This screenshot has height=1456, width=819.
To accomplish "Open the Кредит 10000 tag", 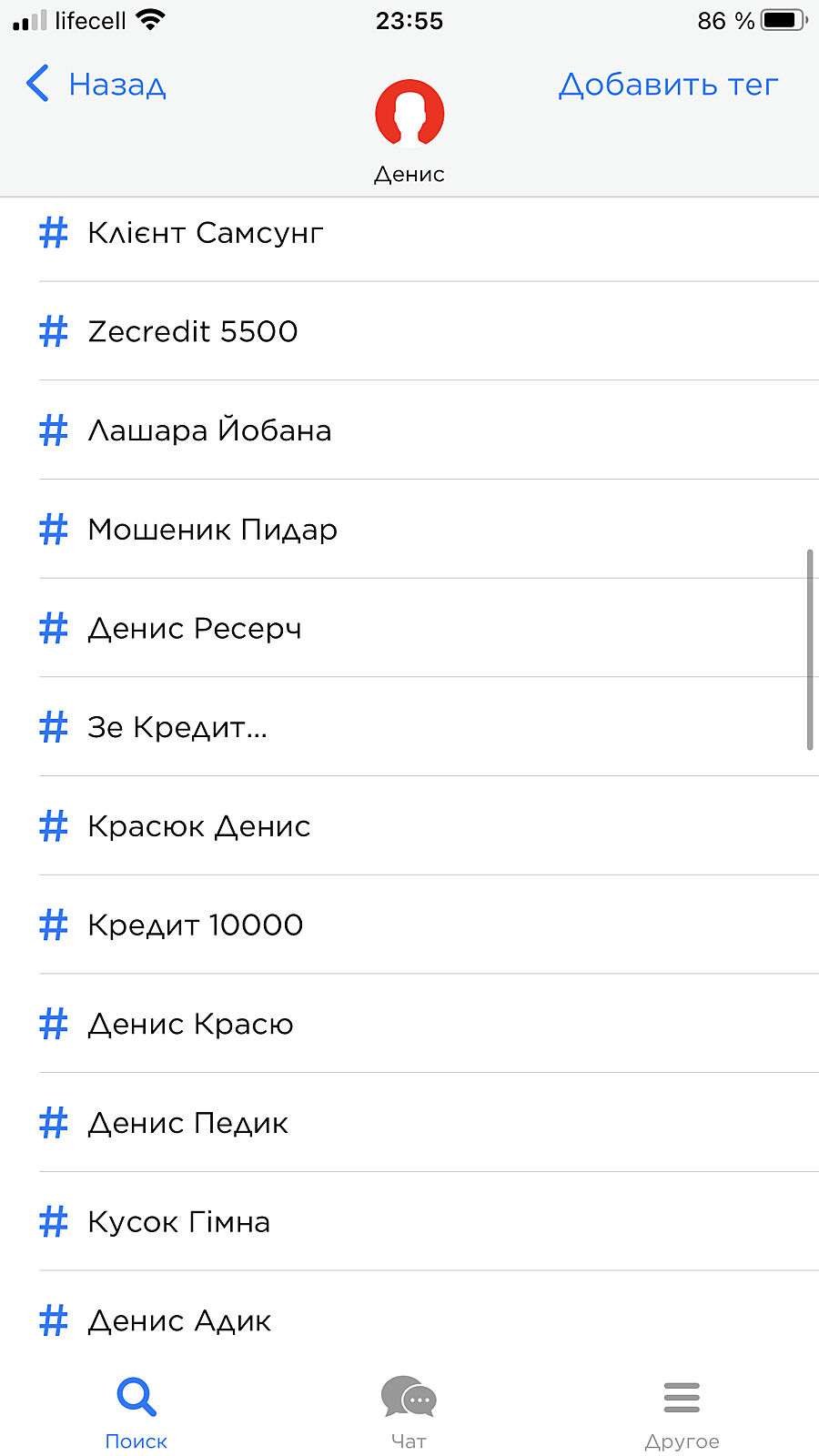I will pyautogui.click(x=196, y=925).
